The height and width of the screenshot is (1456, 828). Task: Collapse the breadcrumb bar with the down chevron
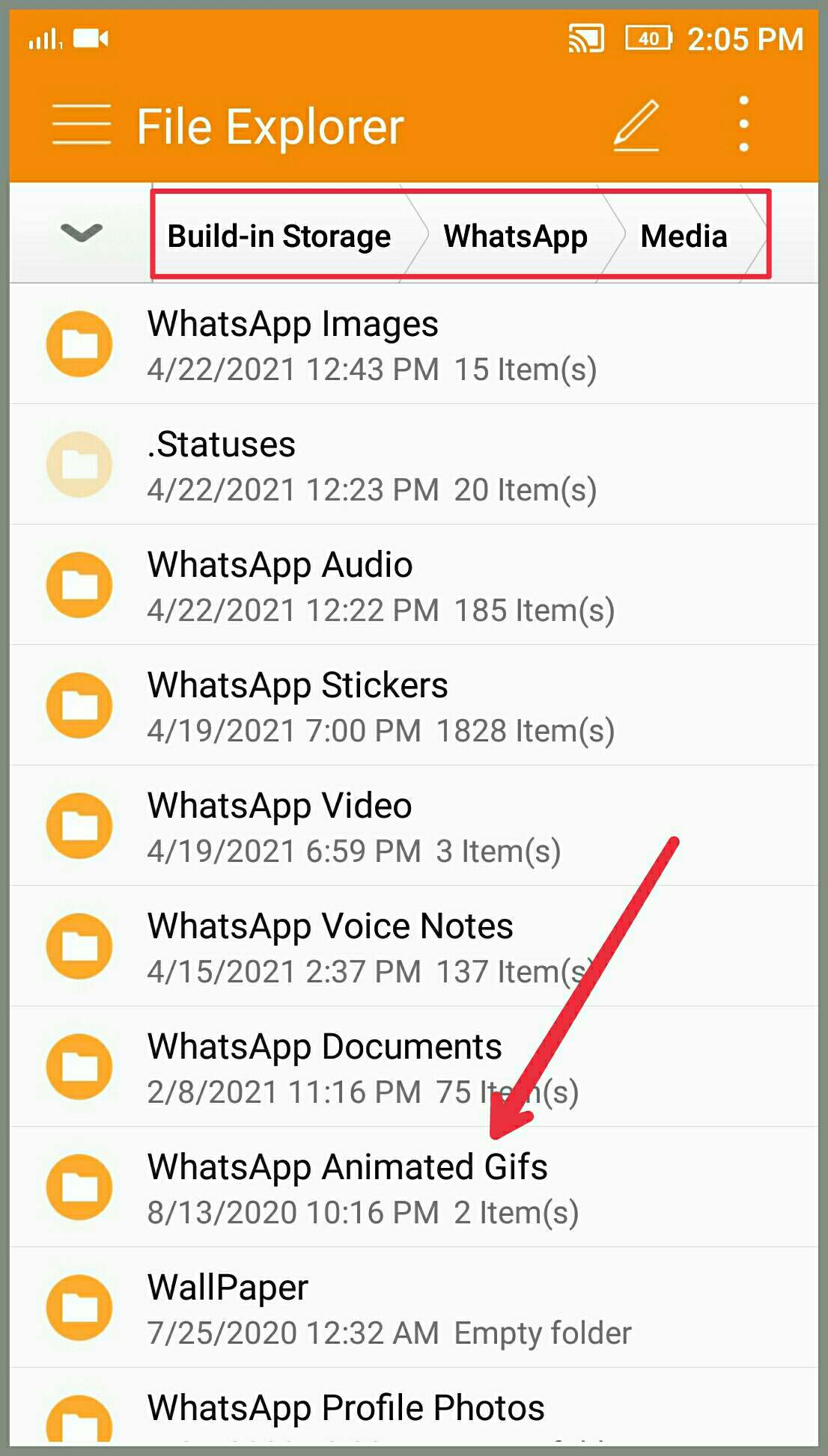coord(82,233)
